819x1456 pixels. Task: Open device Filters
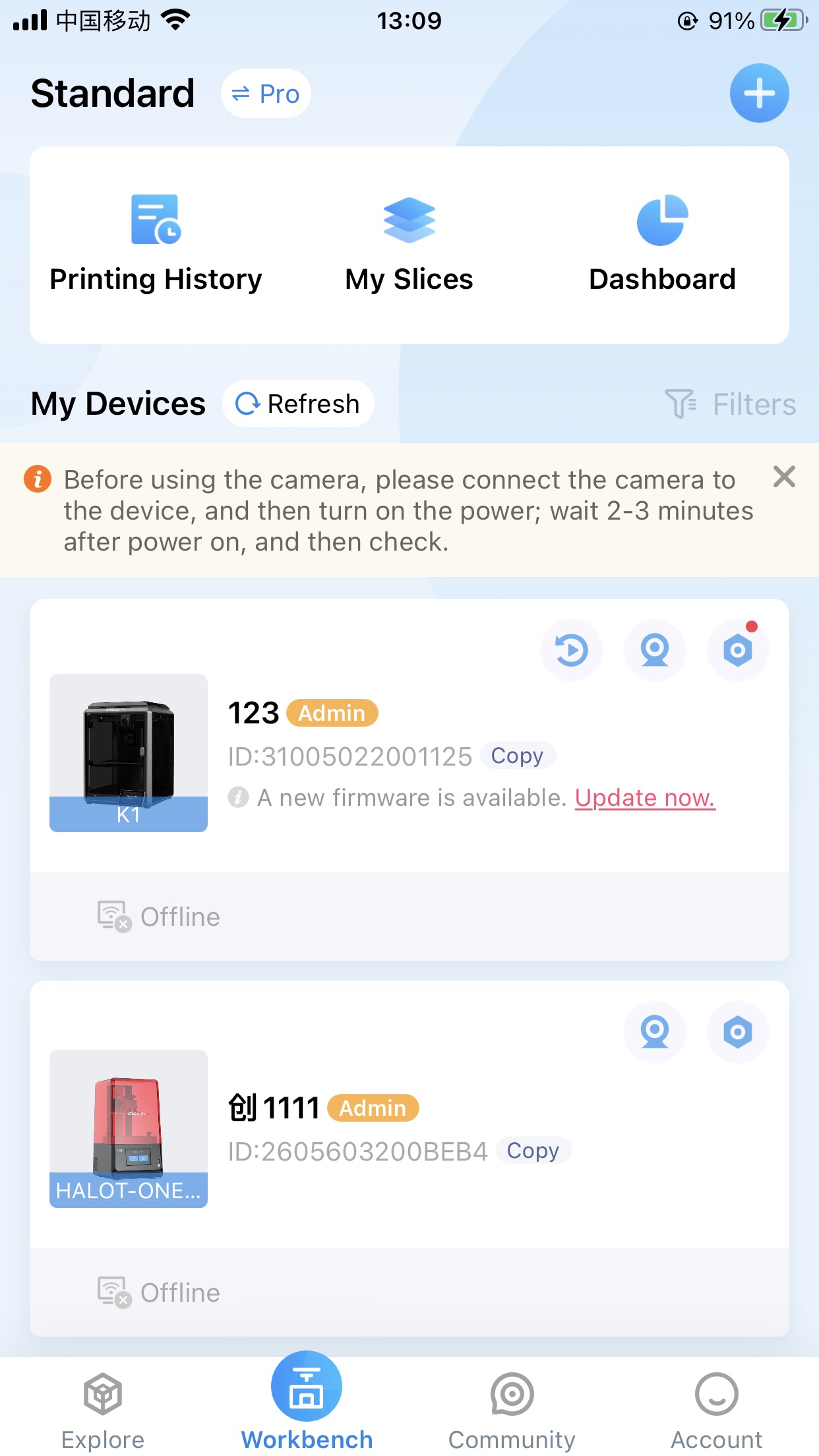tap(730, 404)
